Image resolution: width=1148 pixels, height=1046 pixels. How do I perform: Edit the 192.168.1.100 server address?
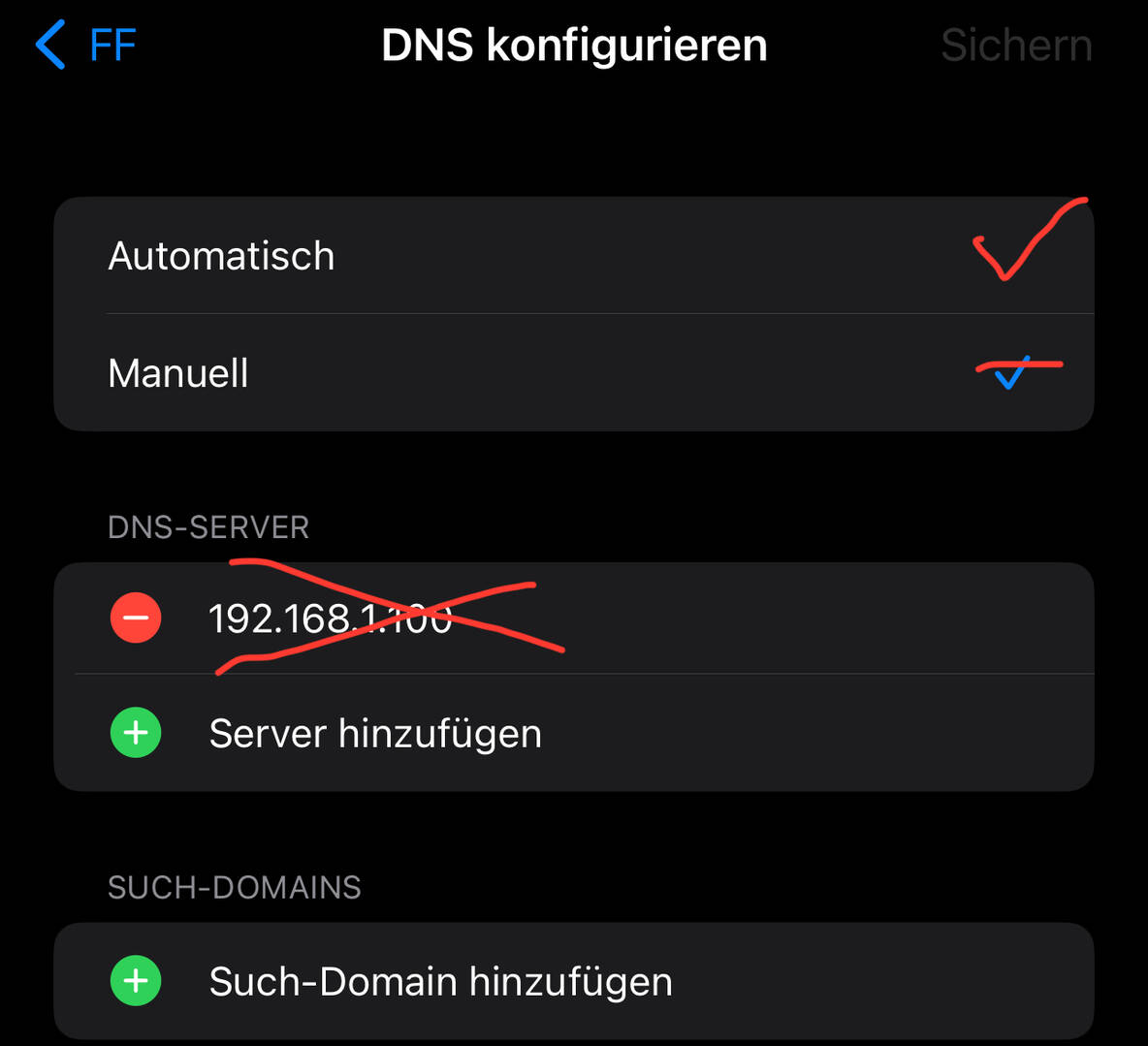[x=331, y=618]
